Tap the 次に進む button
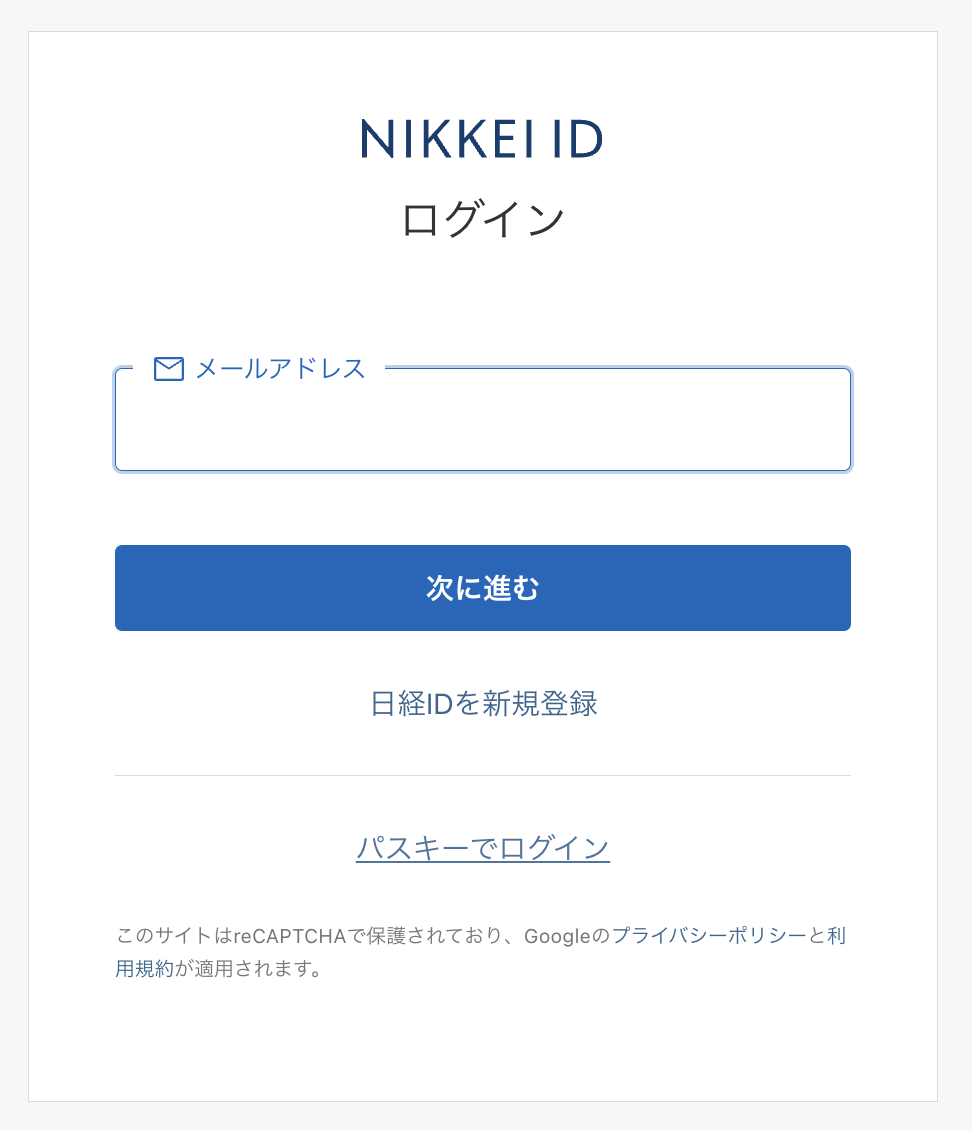The image size is (972, 1130). pos(482,588)
